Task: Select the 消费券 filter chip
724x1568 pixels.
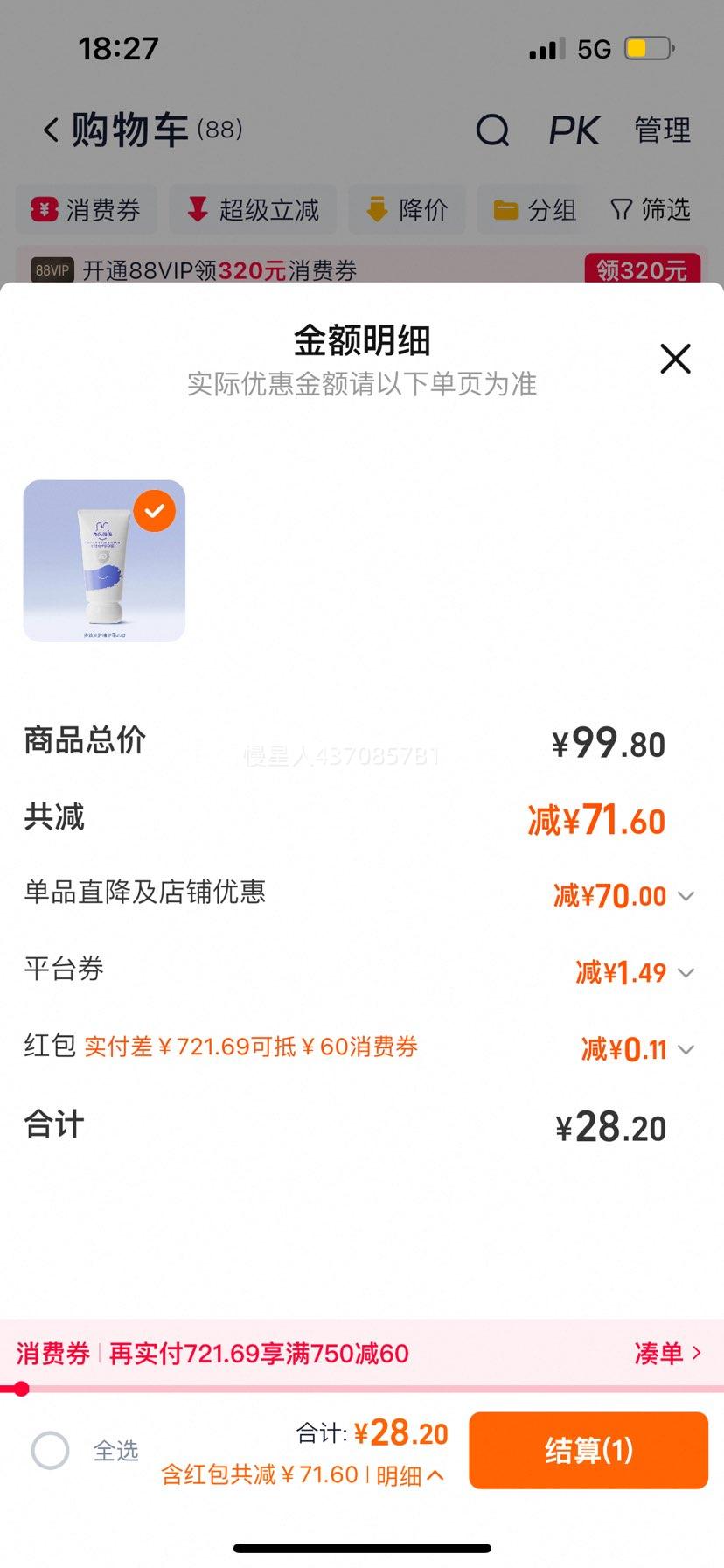Action: coord(87,210)
